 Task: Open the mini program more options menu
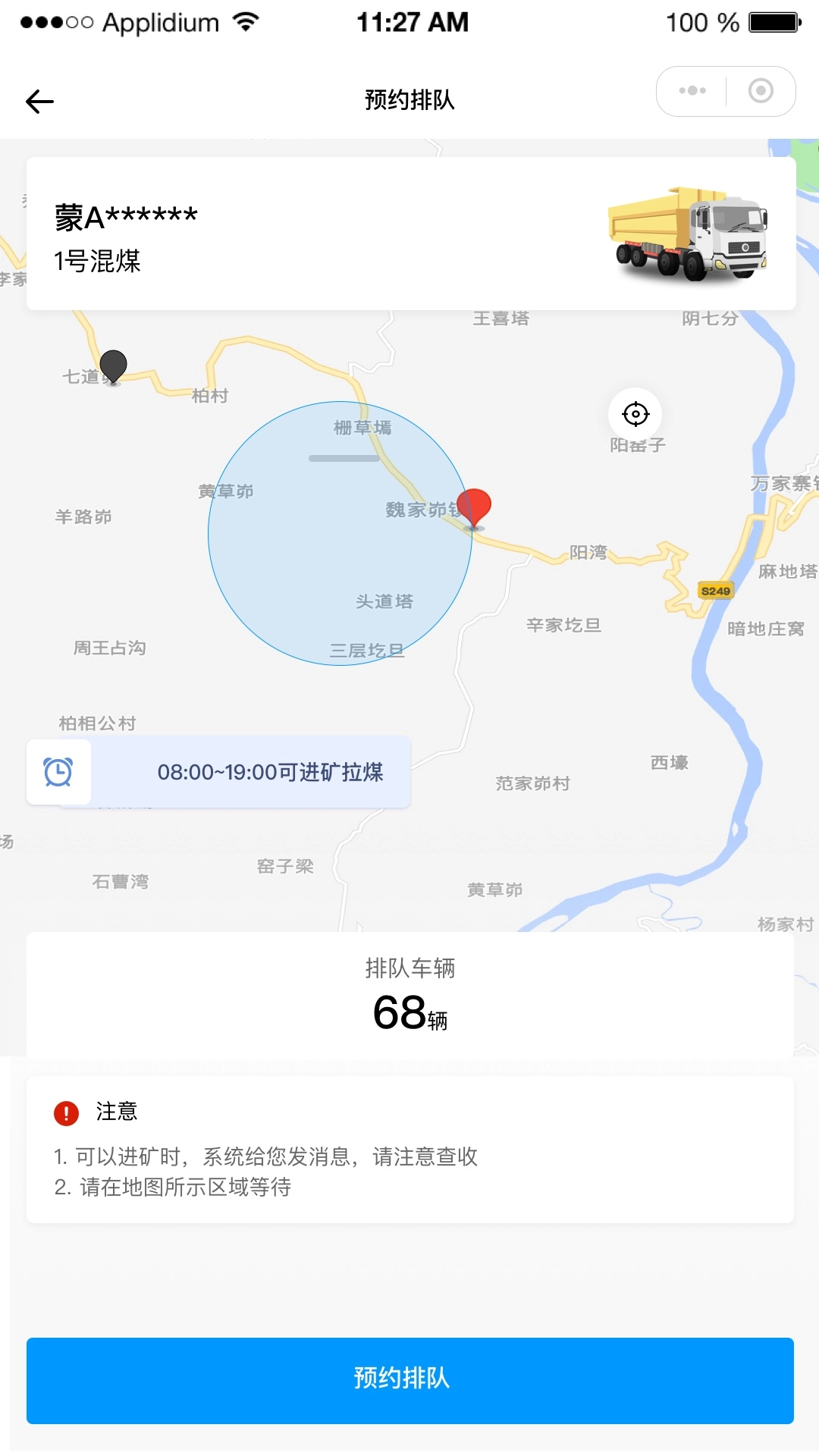tap(692, 91)
